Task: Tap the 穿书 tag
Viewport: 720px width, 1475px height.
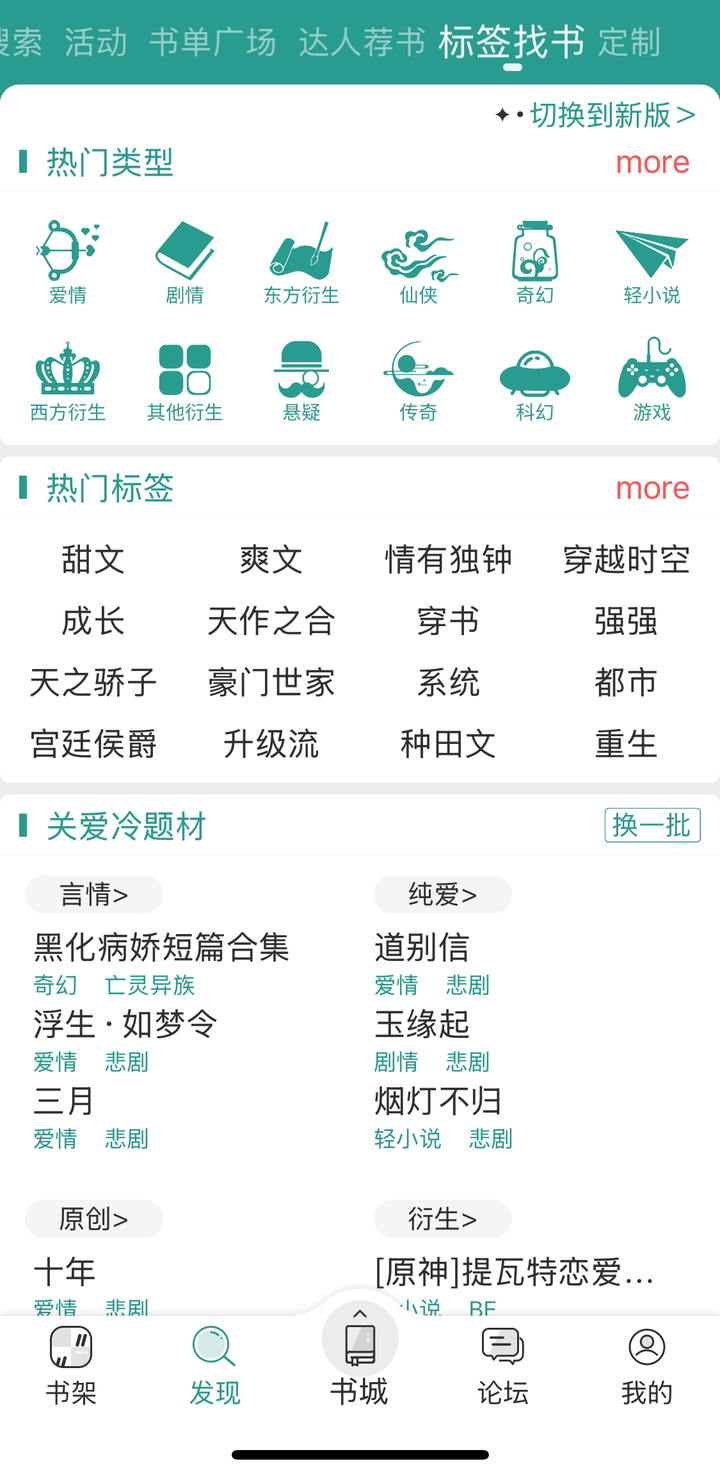Action: [448, 621]
